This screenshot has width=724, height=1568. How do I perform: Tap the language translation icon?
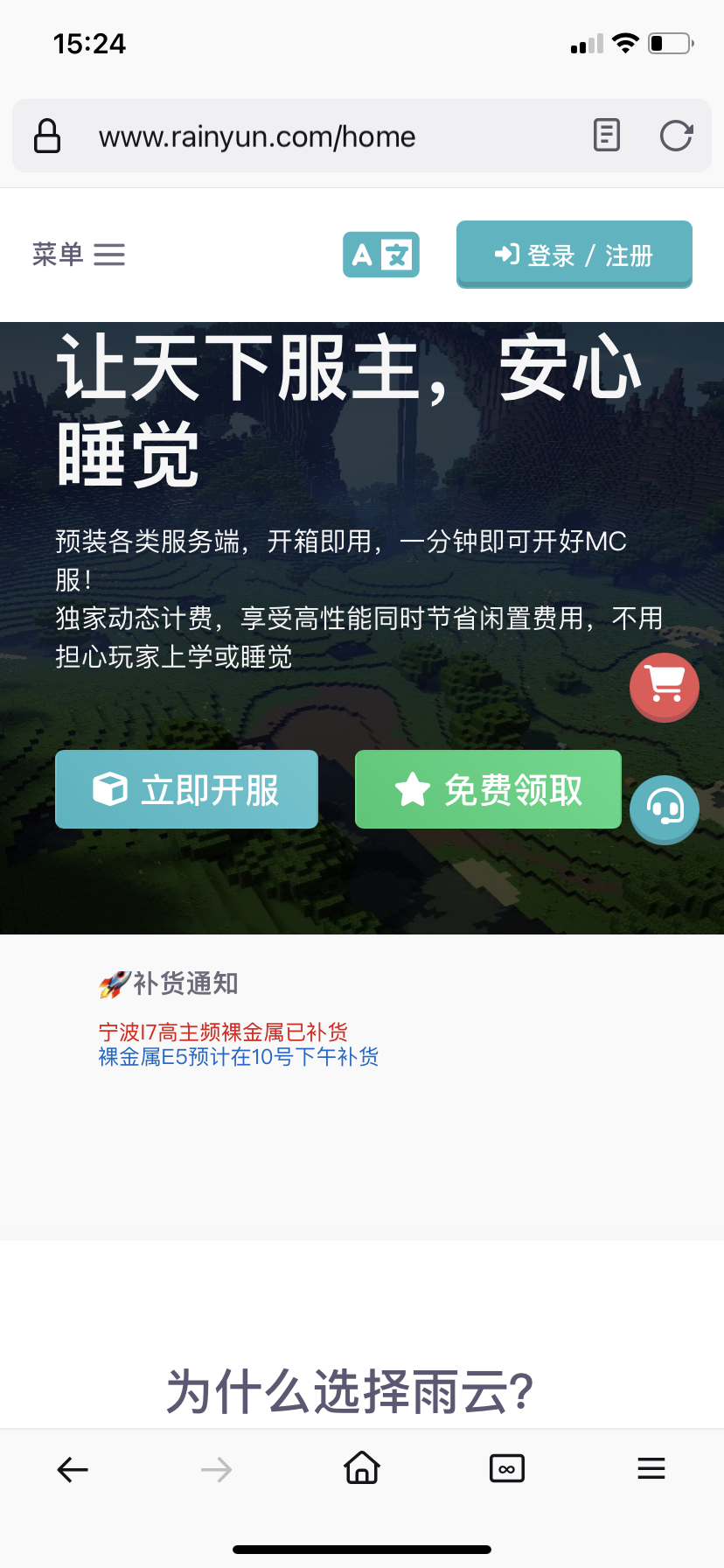381,255
